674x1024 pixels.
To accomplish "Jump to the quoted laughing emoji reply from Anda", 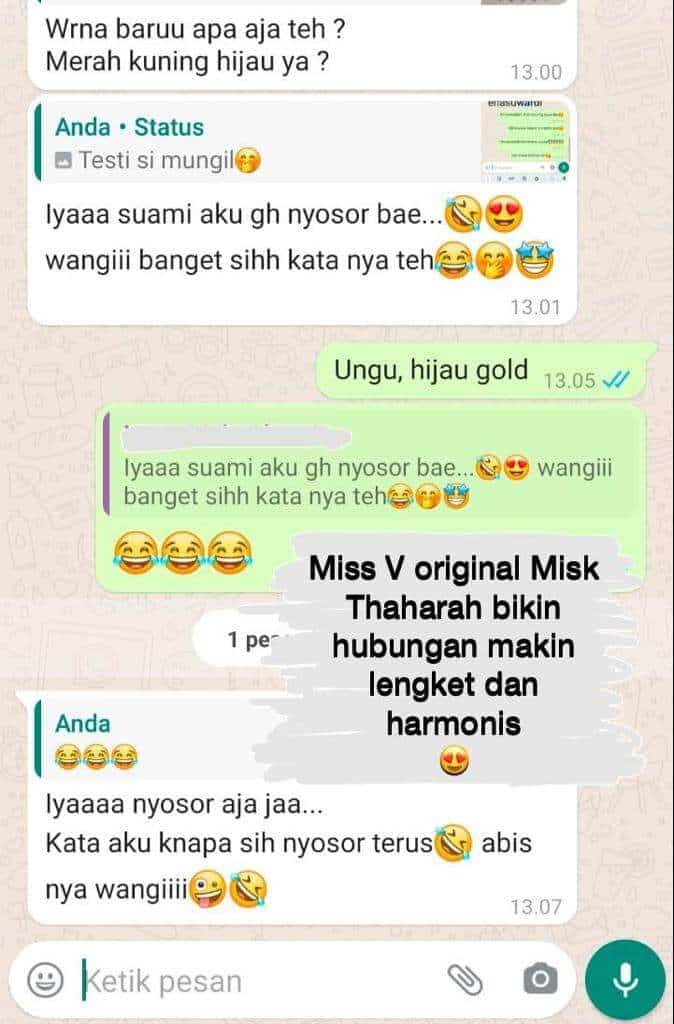I will (200, 740).
